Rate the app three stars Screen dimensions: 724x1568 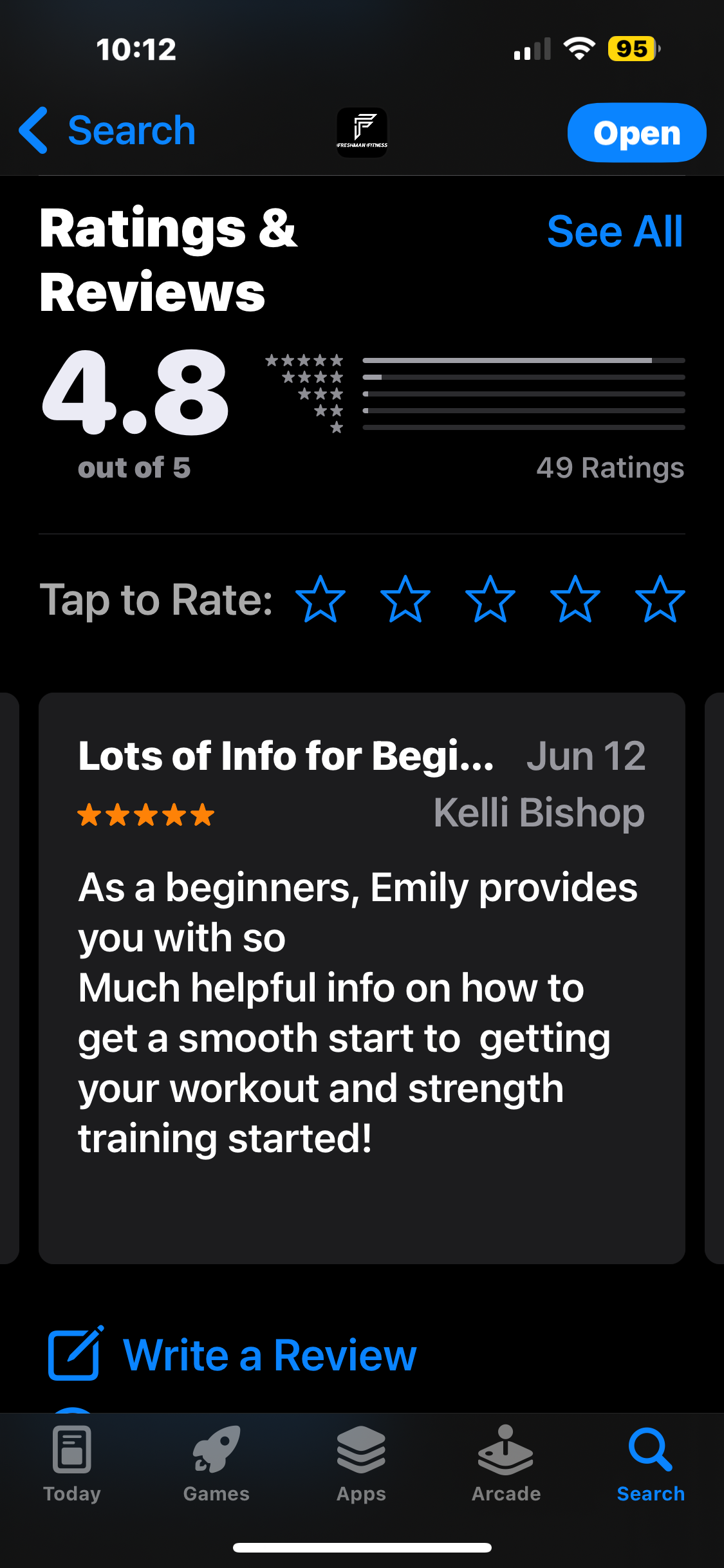click(490, 599)
